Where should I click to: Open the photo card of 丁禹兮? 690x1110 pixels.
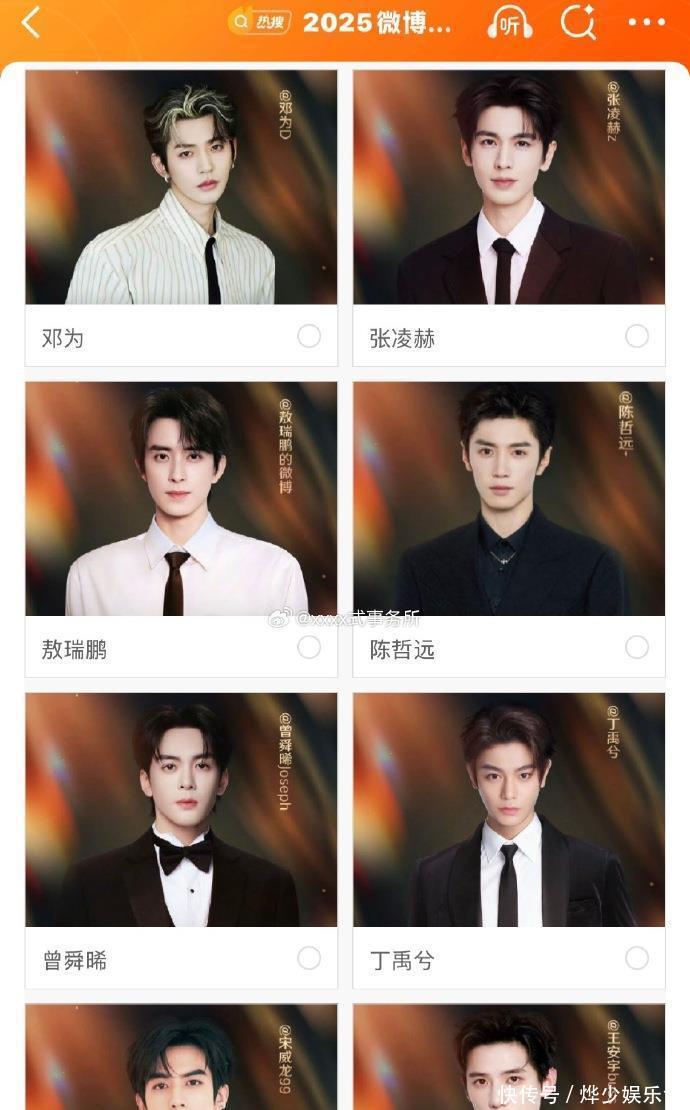[509, 810]
